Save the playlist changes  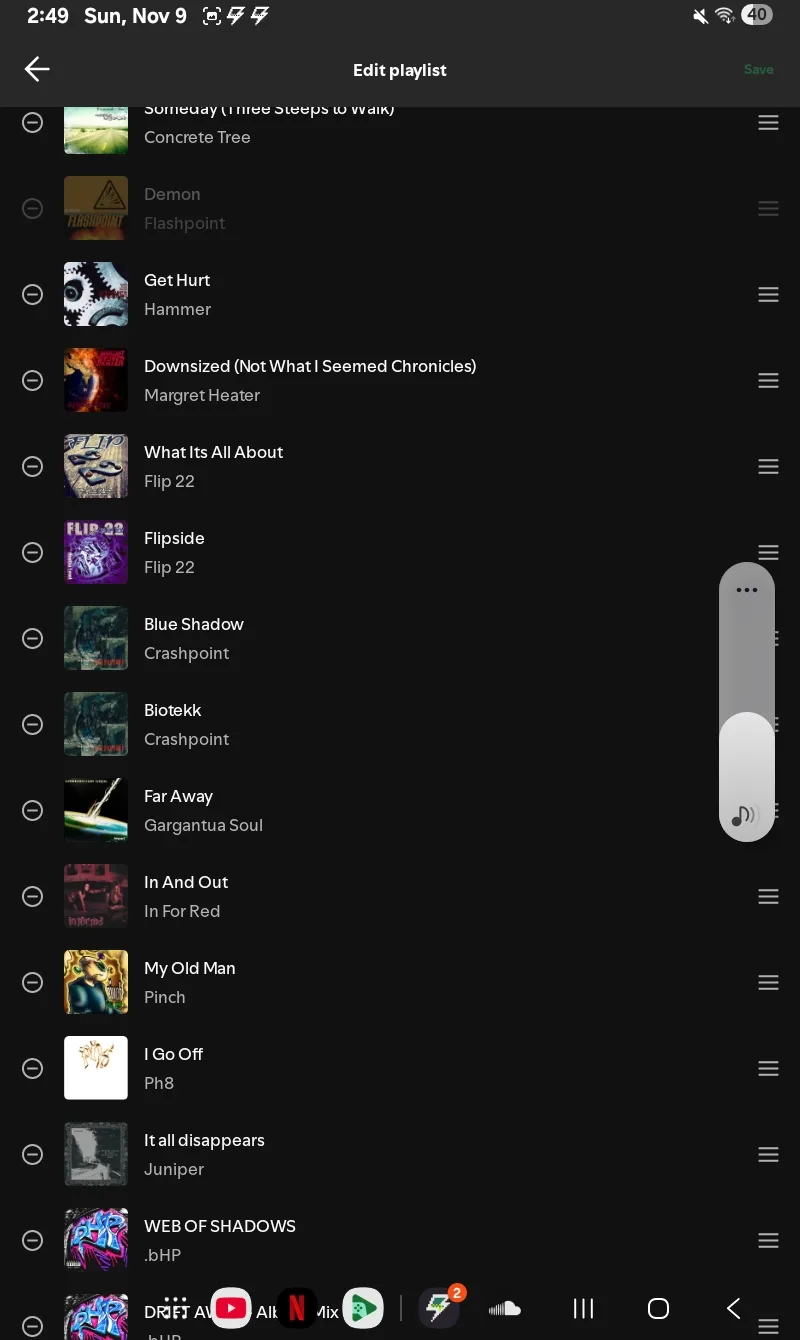(758, 70)
